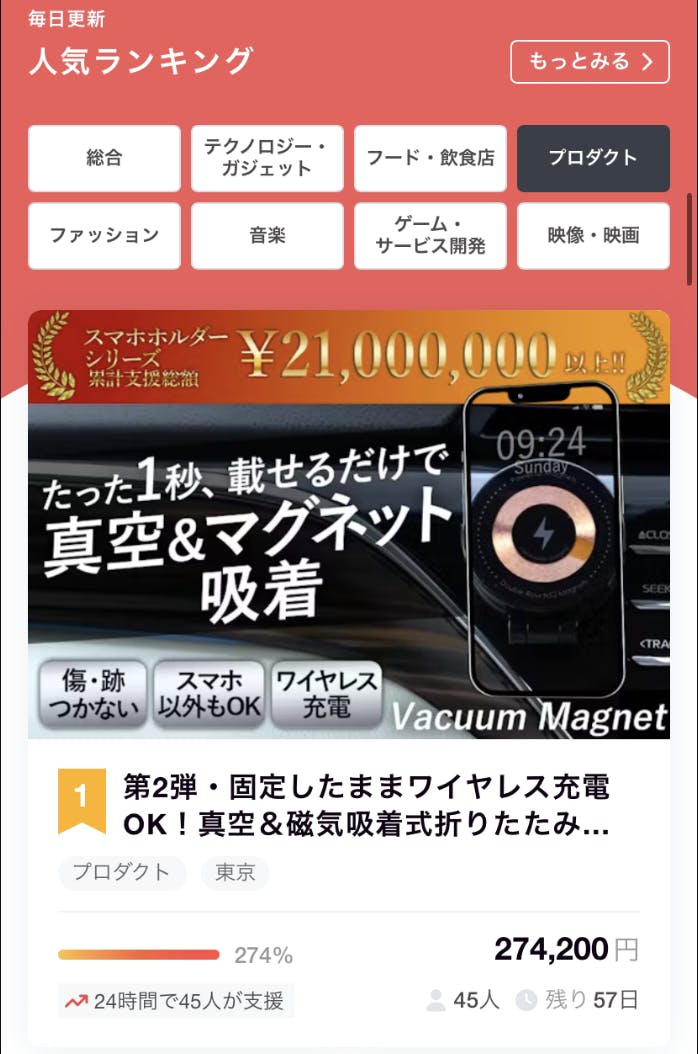Choose the フード・飲食店 category

430,158
